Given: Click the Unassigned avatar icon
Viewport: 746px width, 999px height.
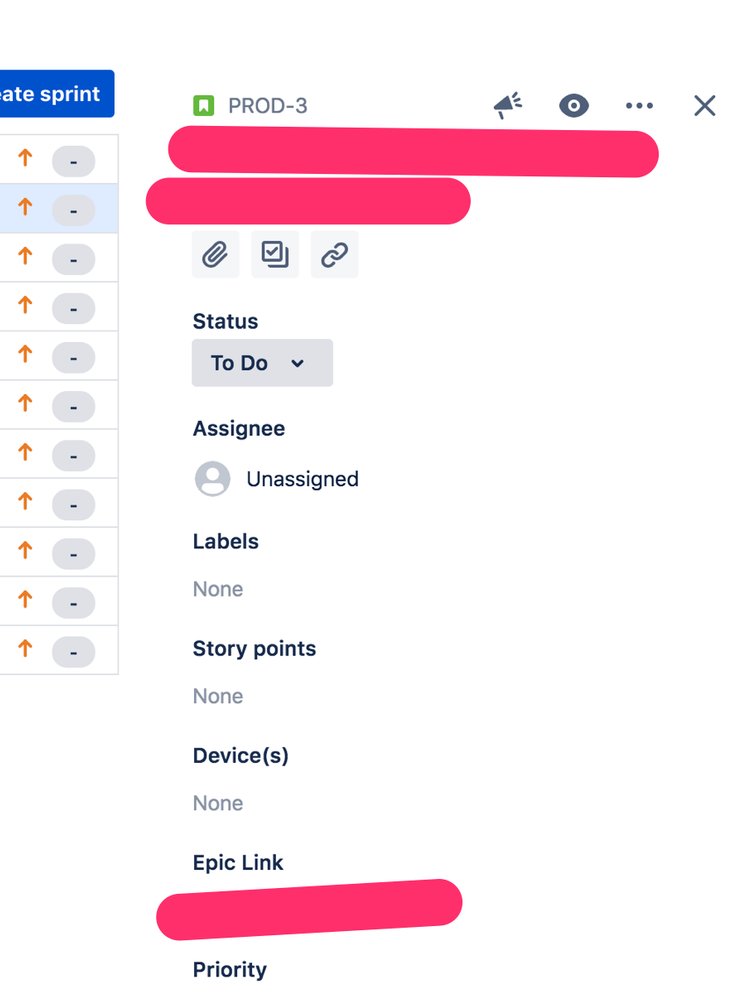Looking at the screenshot, I should (212, 478).
